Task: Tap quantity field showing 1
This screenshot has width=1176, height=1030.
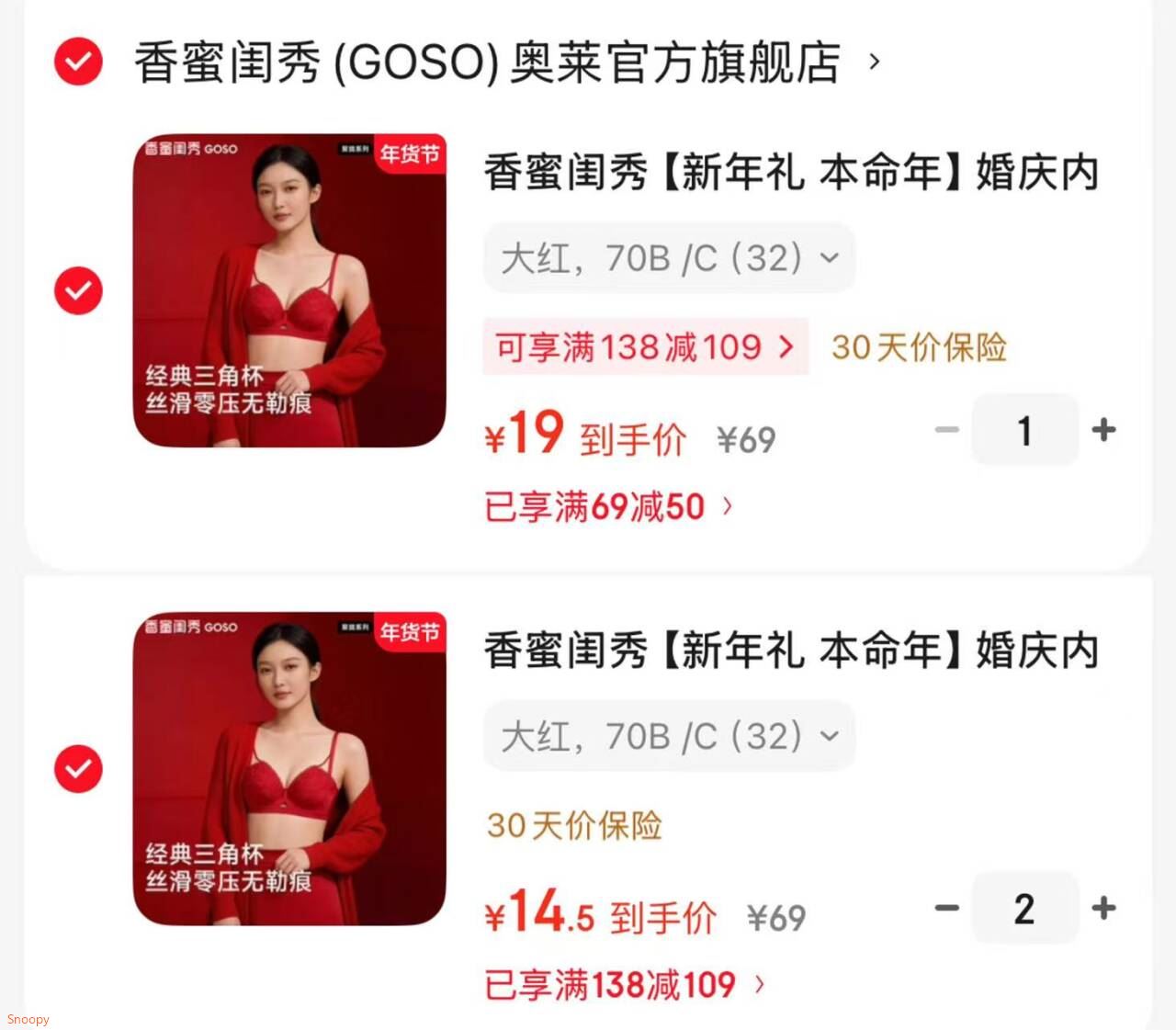Action: pos(1024,429)
